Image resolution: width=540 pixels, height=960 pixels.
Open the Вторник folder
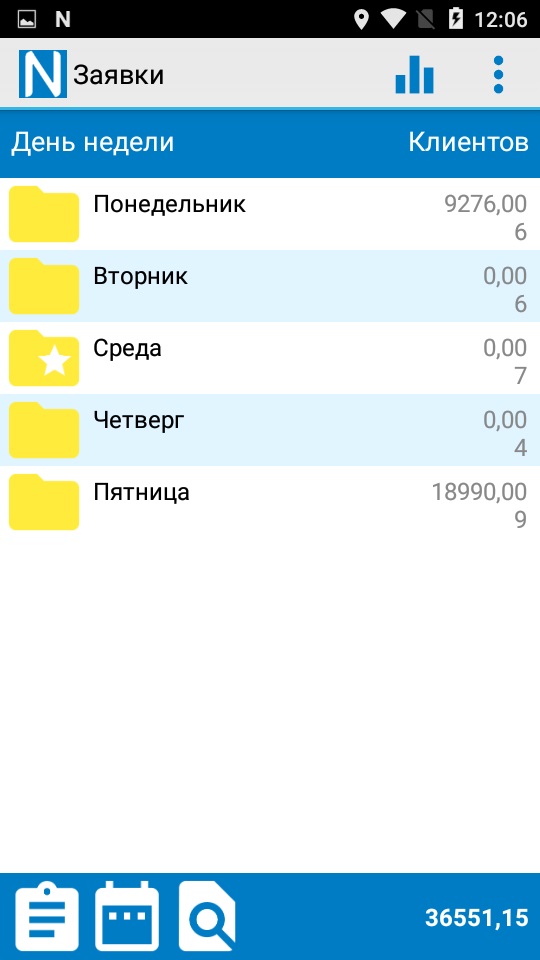[x=270, y=287]
